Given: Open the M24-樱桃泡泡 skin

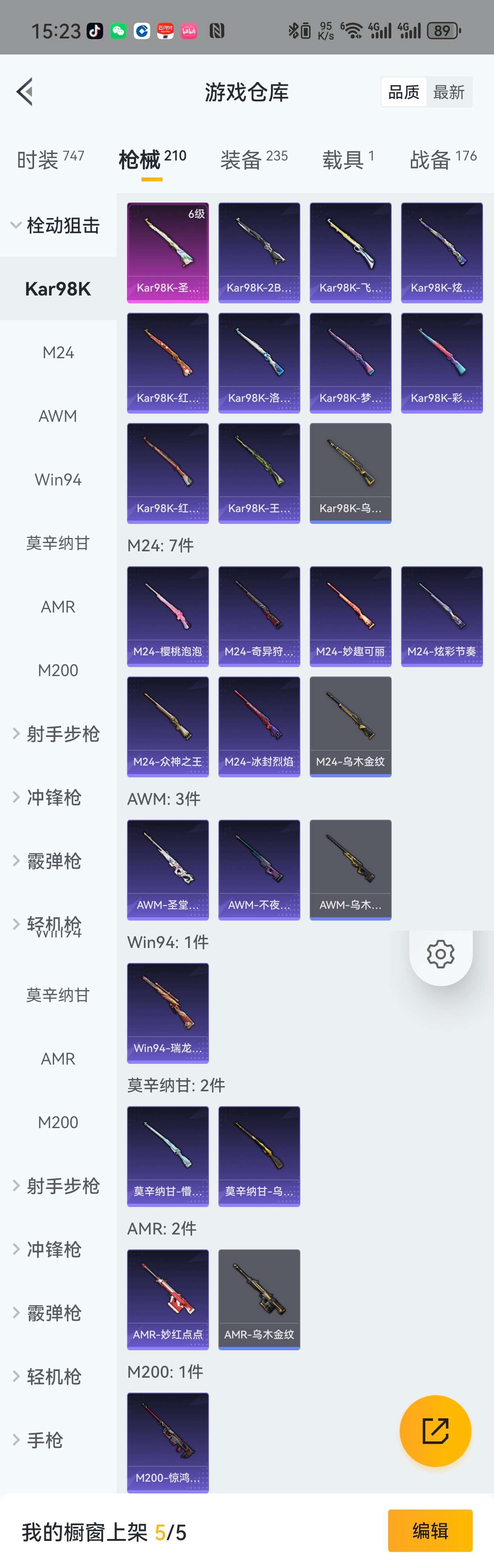Looking at the screenshot, I should [x=167, y=616].
